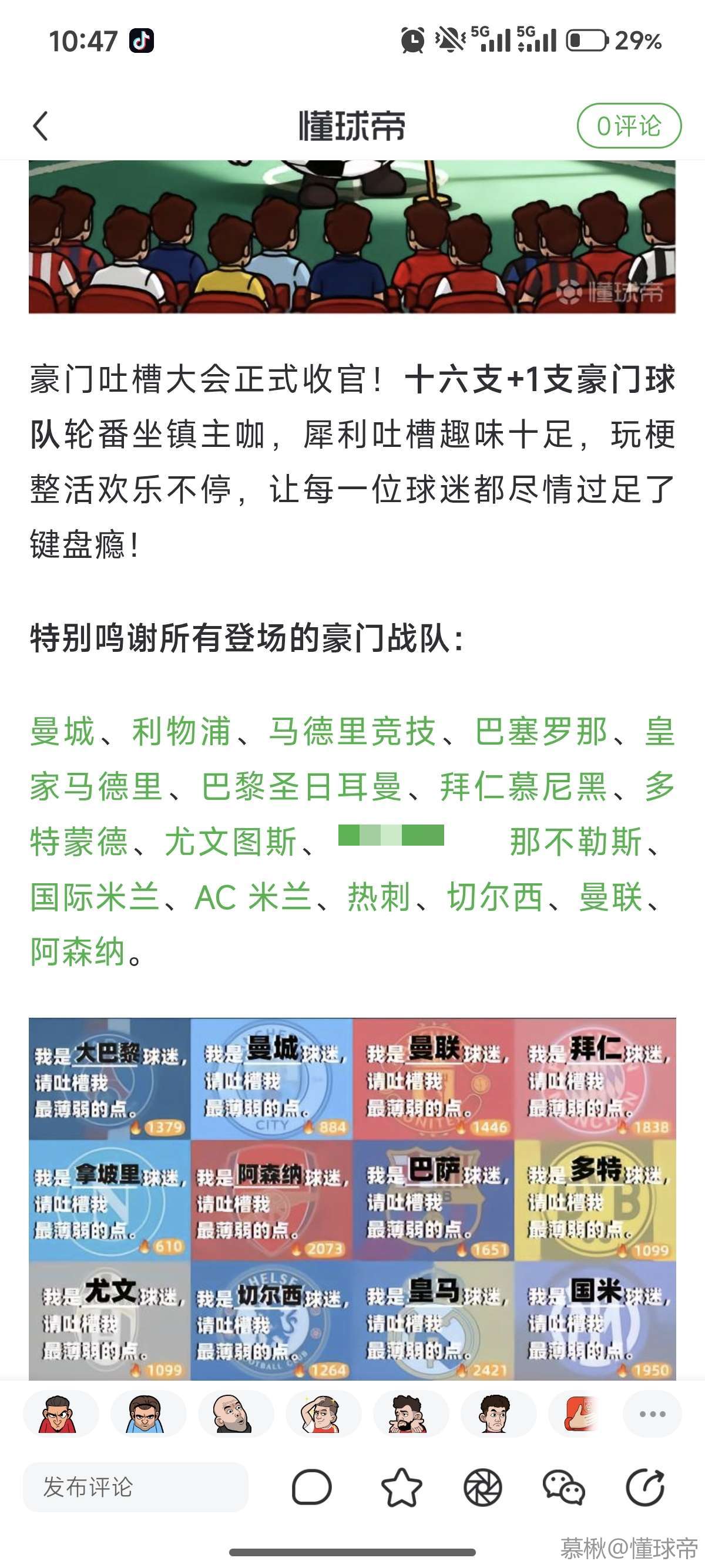The image size is (705, 1568).
Task: Open the 曼城 team link
Action: pyautogui.click(x=62, y=731)
